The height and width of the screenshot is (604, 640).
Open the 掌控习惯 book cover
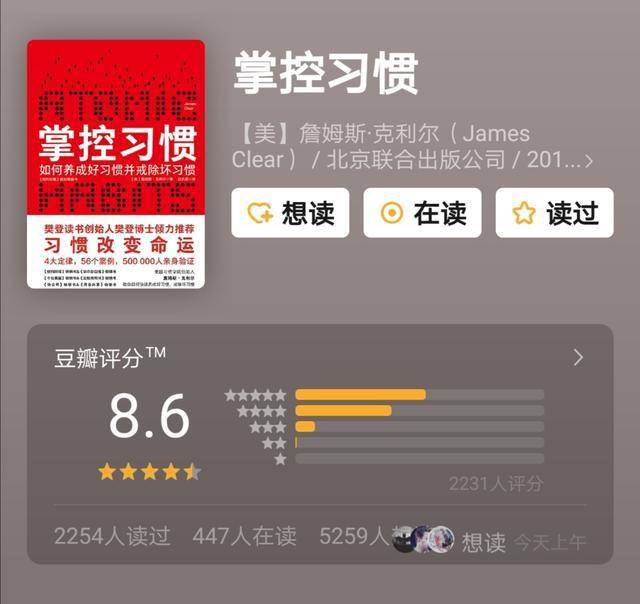116,165
